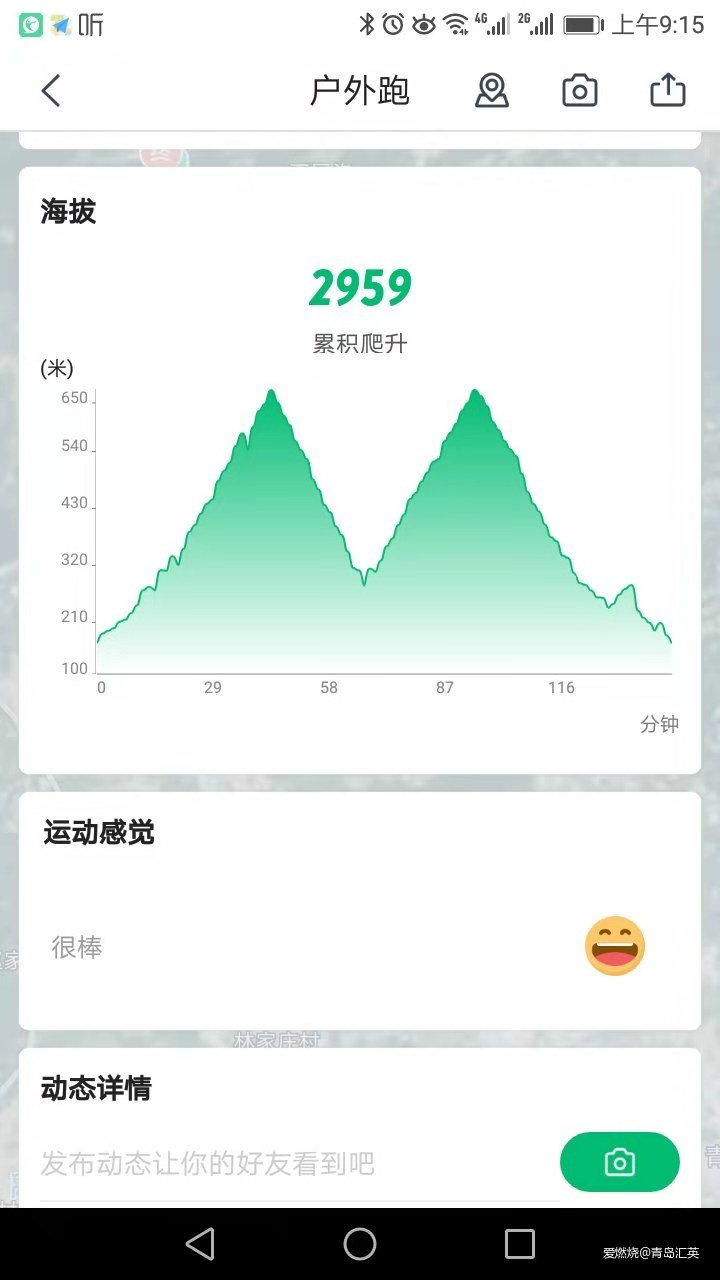The width and height of the screenshot is (720, 1280).
Task: Tap the back arrow to leave 户外跑 page
Action: pyautogui.click(x=51, y=90)
